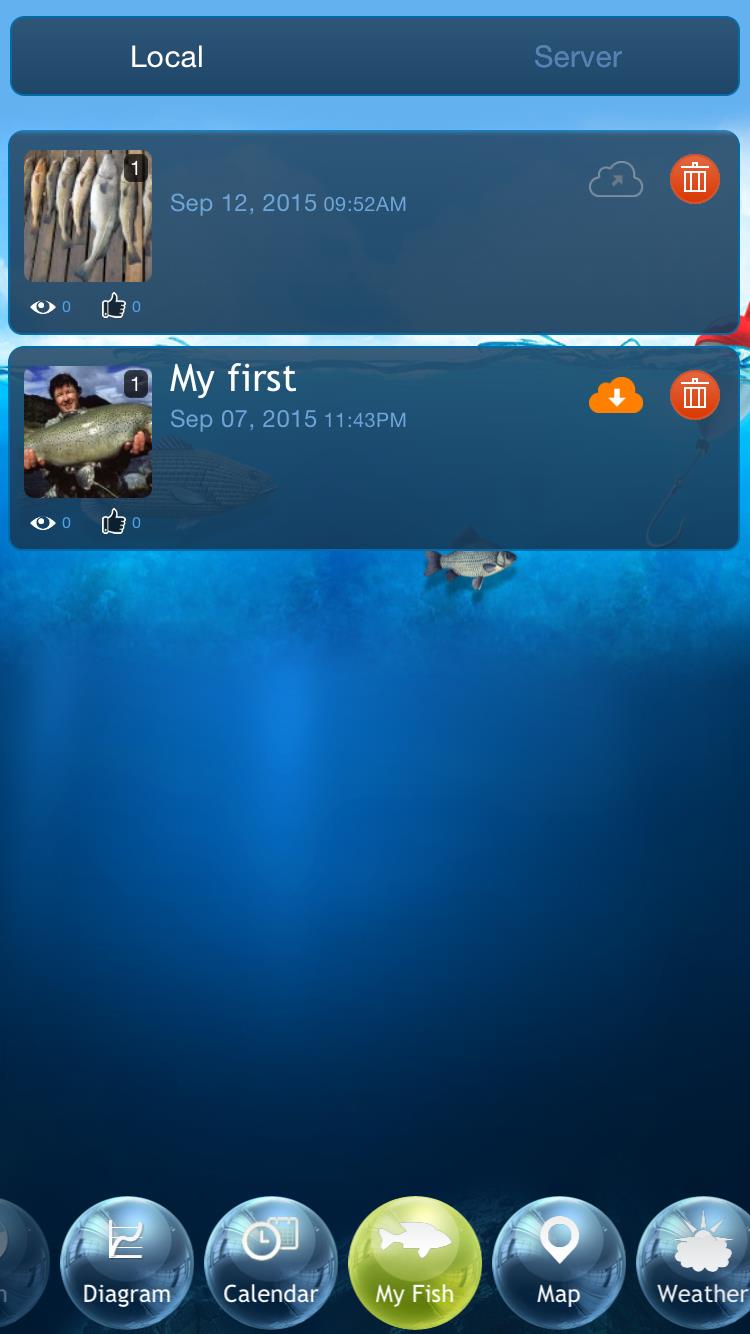This screenshot has height=1334, width=750.
Task: Delete the My first entry
Action: point(695,395)
